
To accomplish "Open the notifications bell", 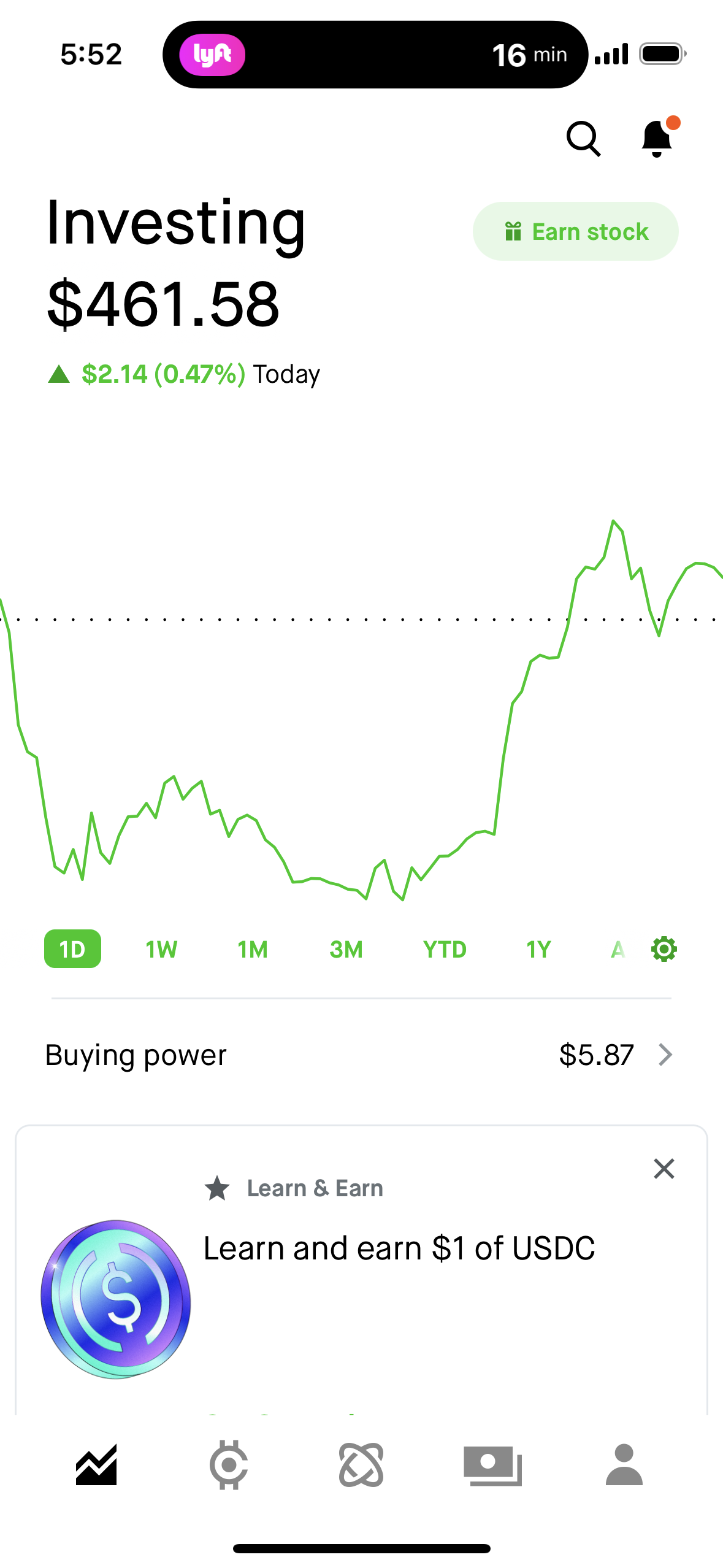I will [655, 139].
